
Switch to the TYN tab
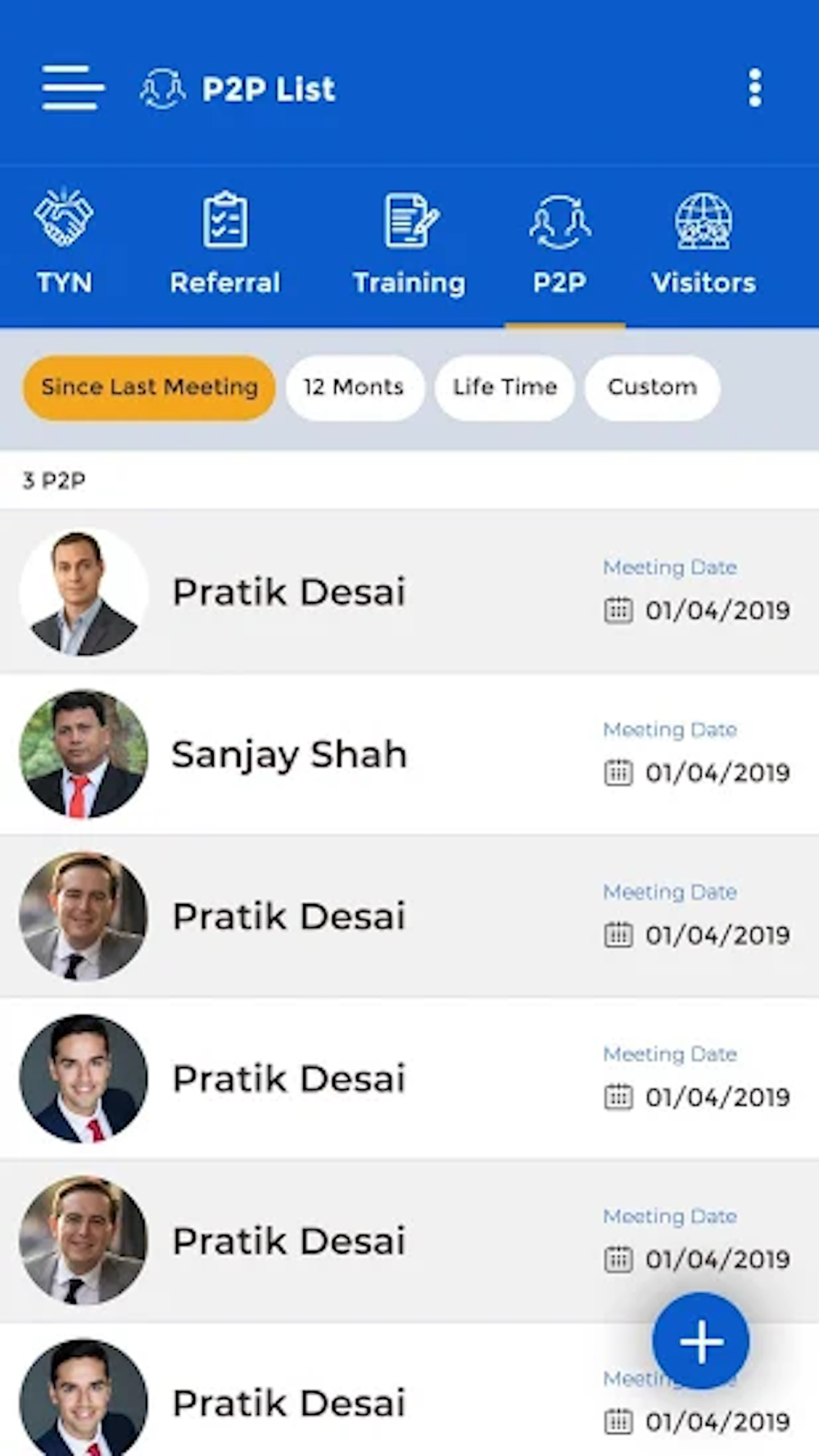point(64,242)
